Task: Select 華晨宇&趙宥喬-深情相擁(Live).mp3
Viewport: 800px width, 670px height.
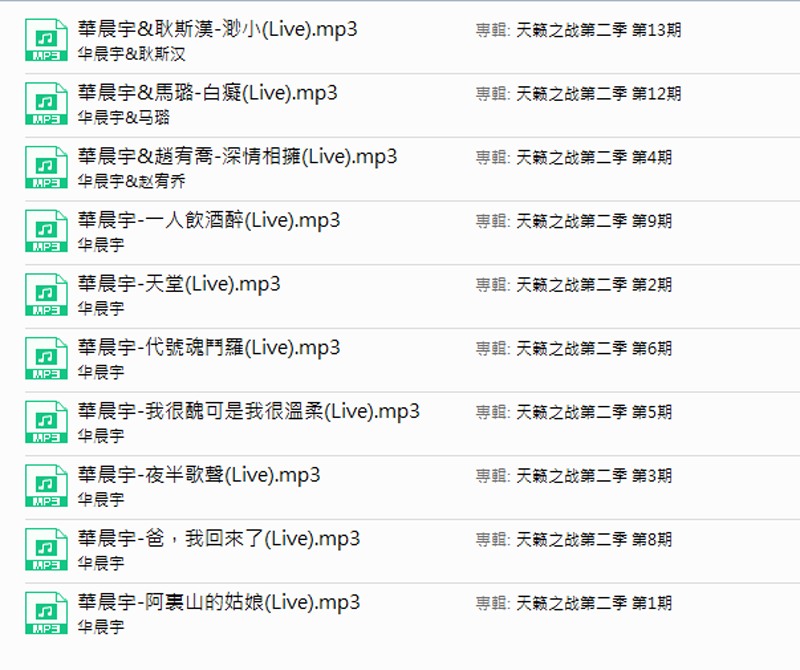Action: (237, 157)
